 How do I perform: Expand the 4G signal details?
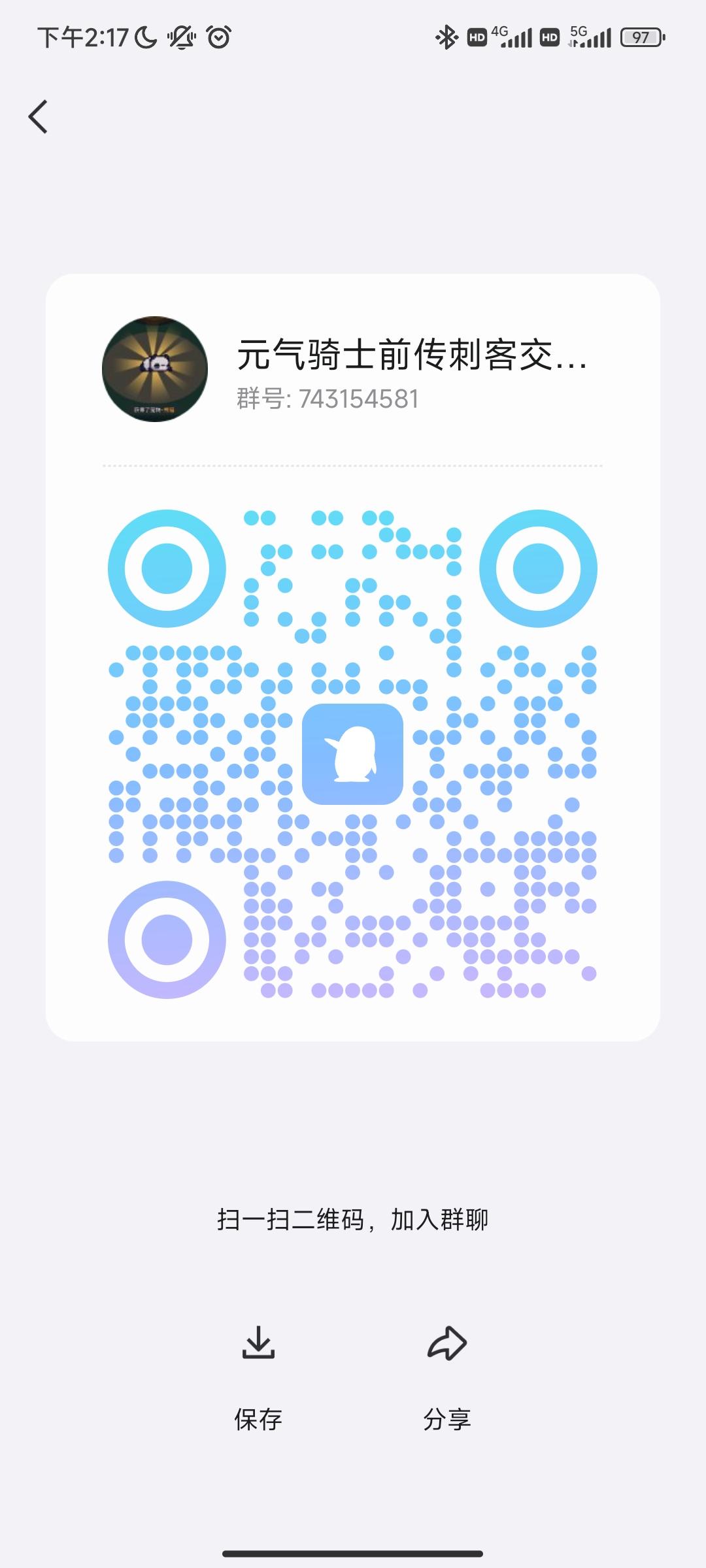coord(515,36)
